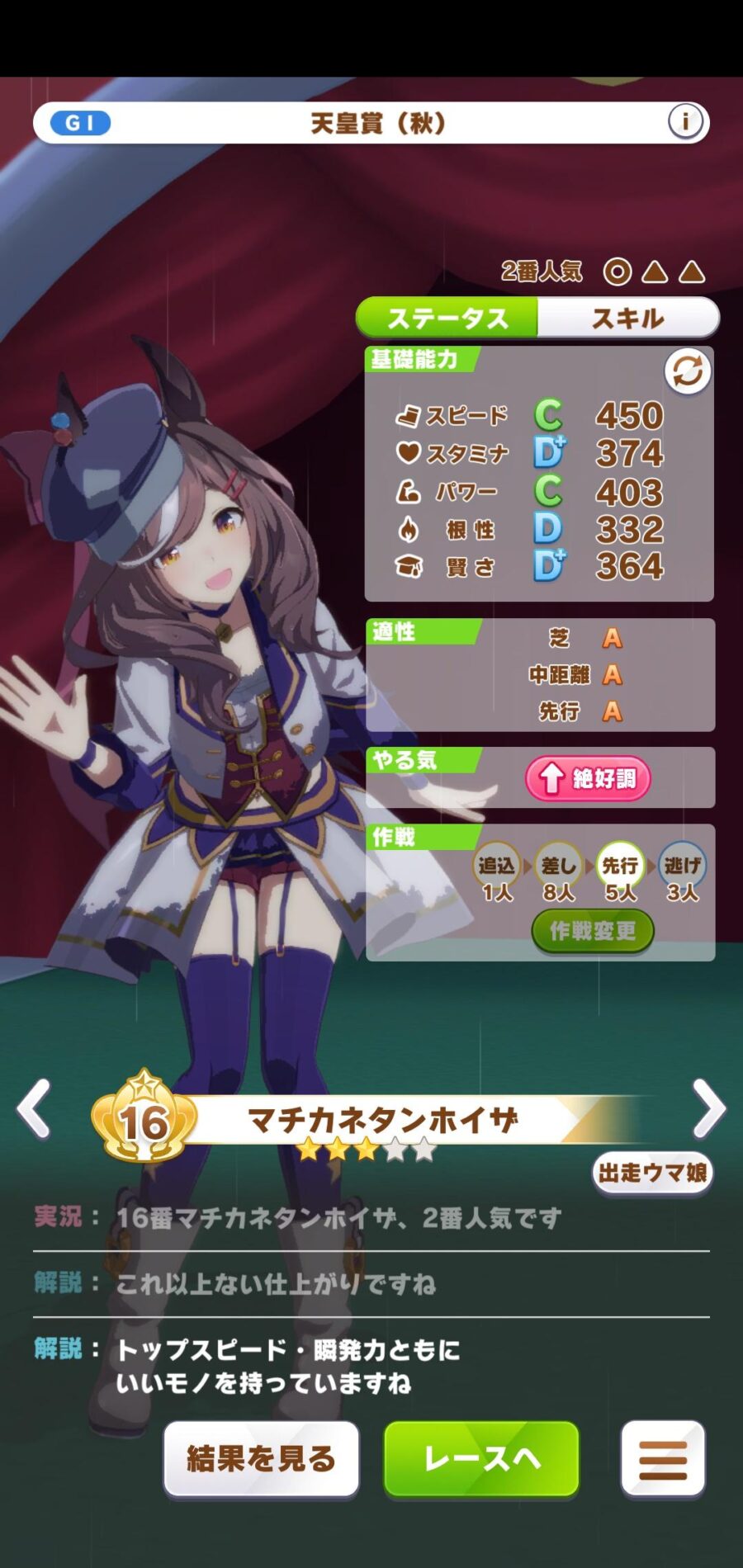Select the ステータス tab
Image resolution: width=743 pixels, height=1568 pixels.
[447, 319]
